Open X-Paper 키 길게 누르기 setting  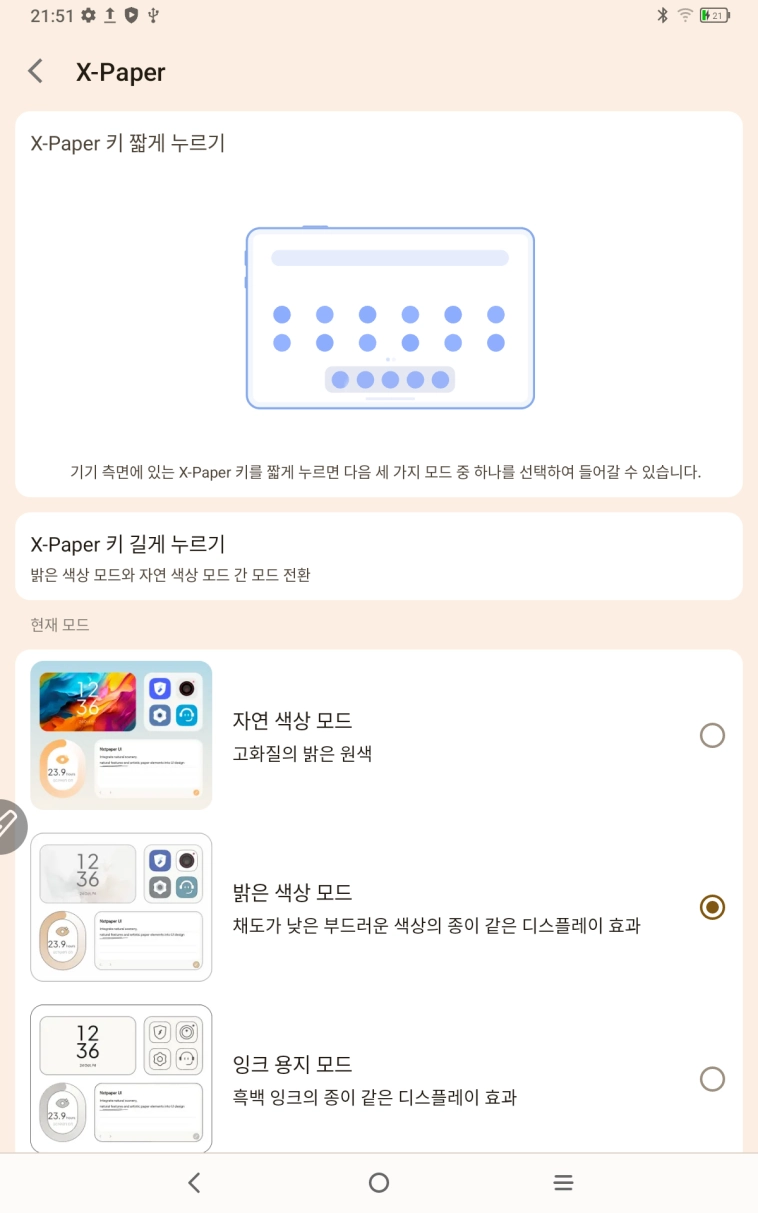[x=378, y=556]
